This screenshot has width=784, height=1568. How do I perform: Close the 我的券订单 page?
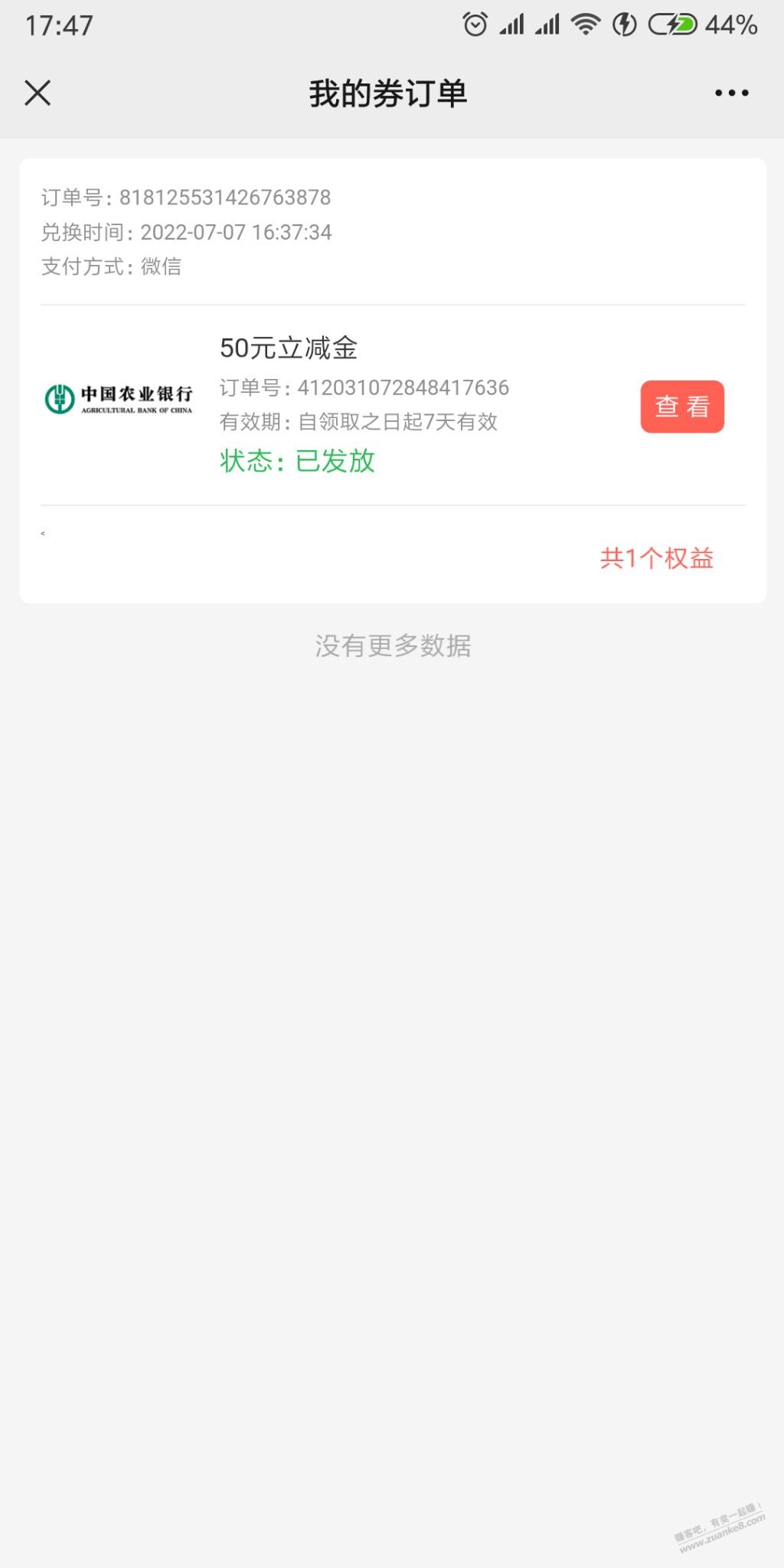38,93
